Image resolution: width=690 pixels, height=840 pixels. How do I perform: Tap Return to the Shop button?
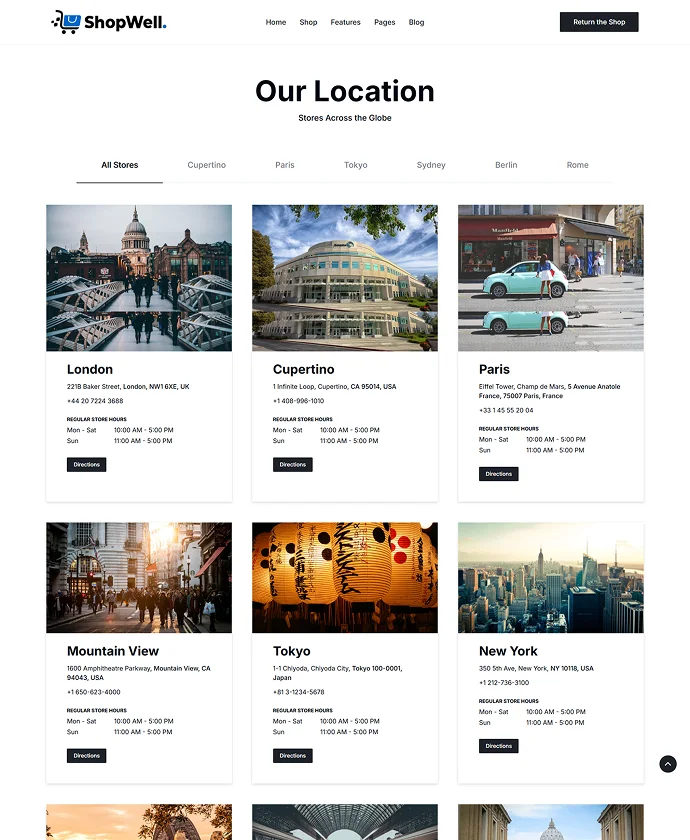pos(598,22)
